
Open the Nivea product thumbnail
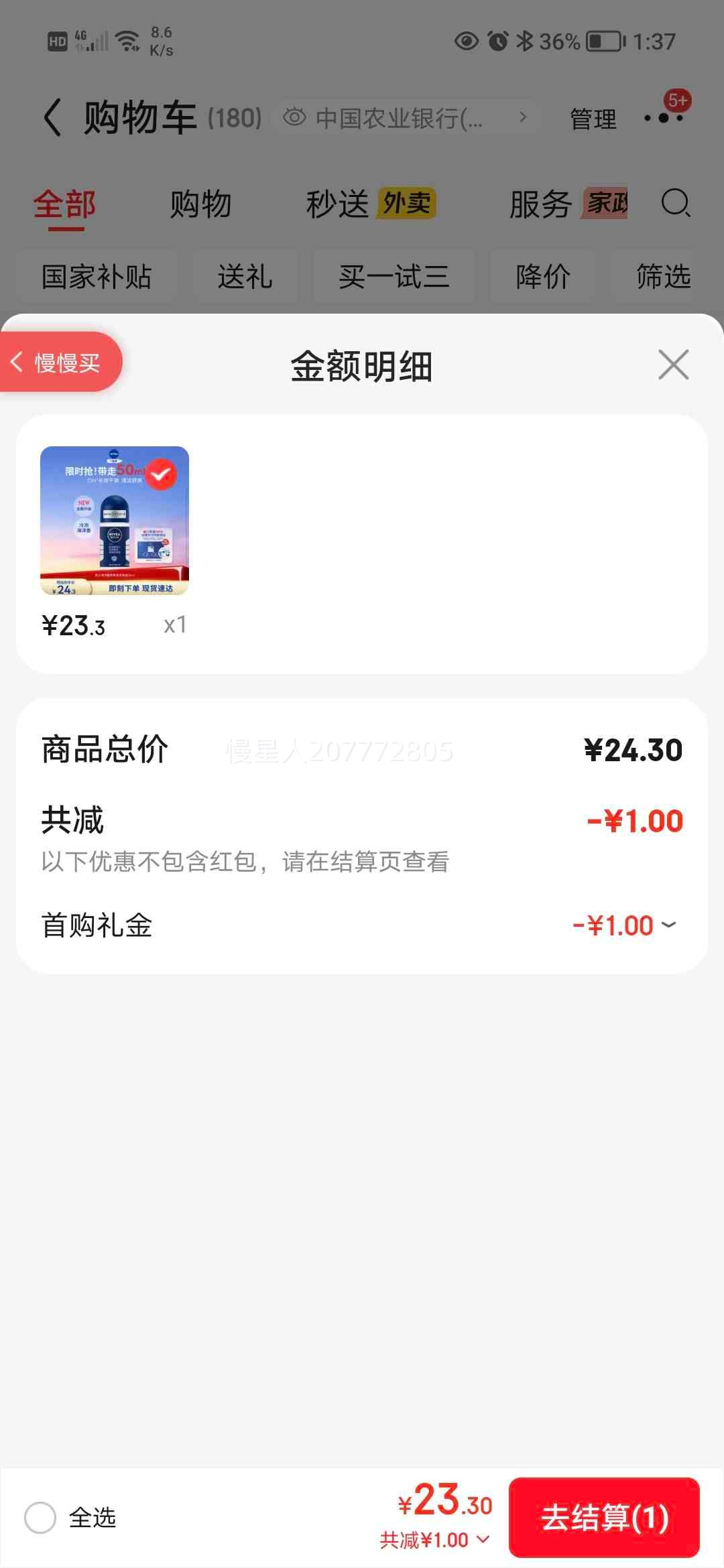coord(115,521)
